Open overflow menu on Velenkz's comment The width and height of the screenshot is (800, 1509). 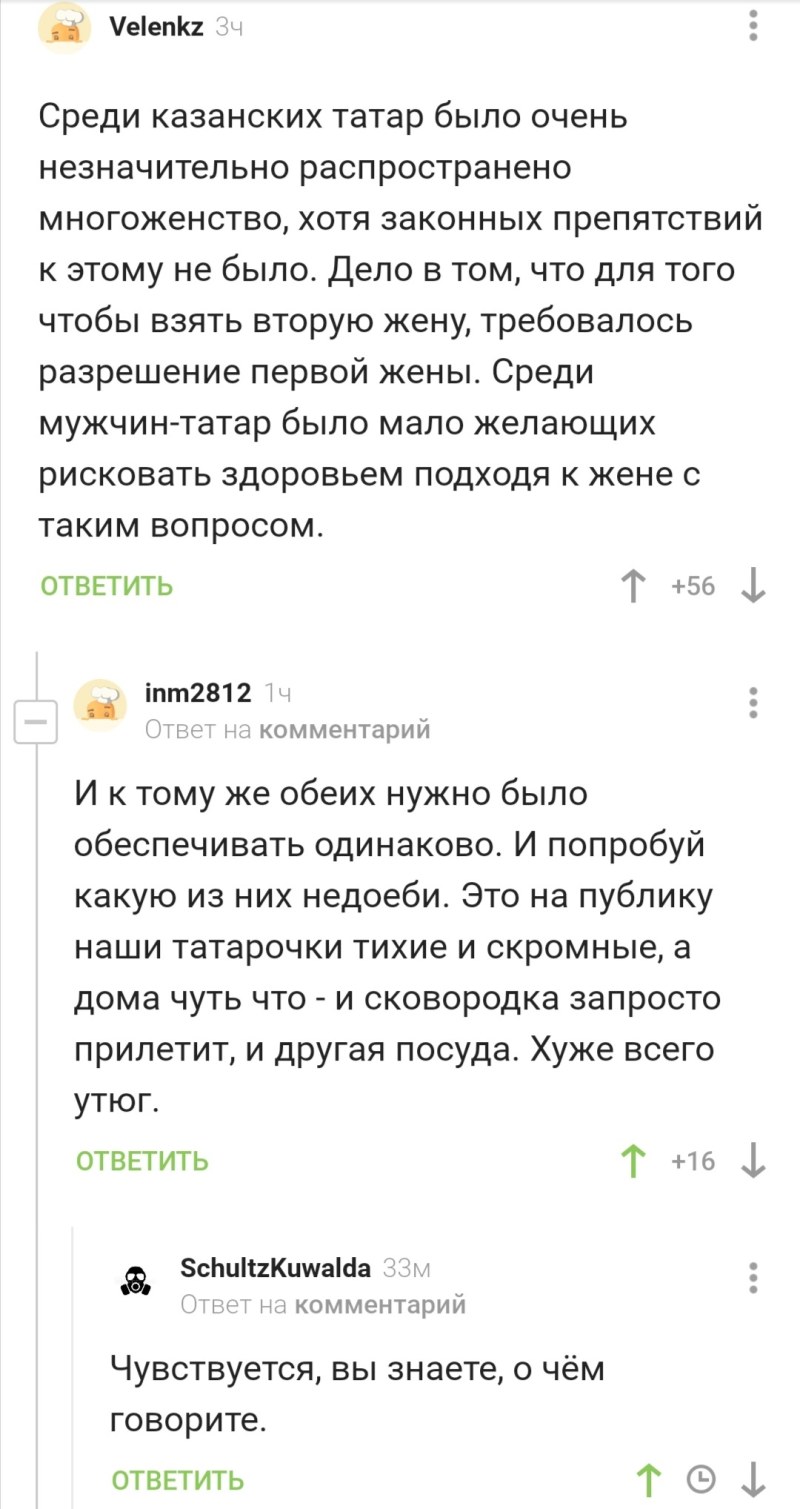tap(754, 25)
